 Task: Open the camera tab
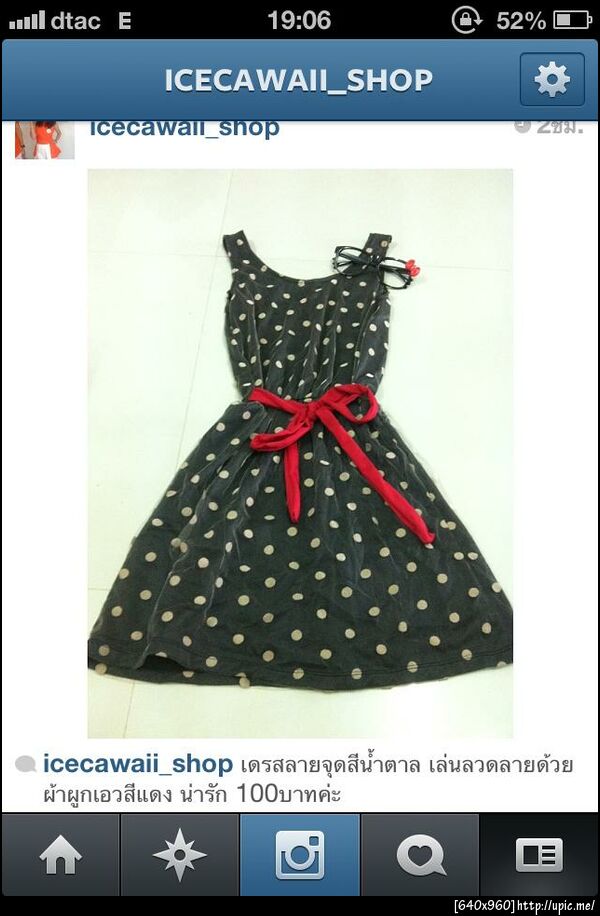(x=300, y=855)
